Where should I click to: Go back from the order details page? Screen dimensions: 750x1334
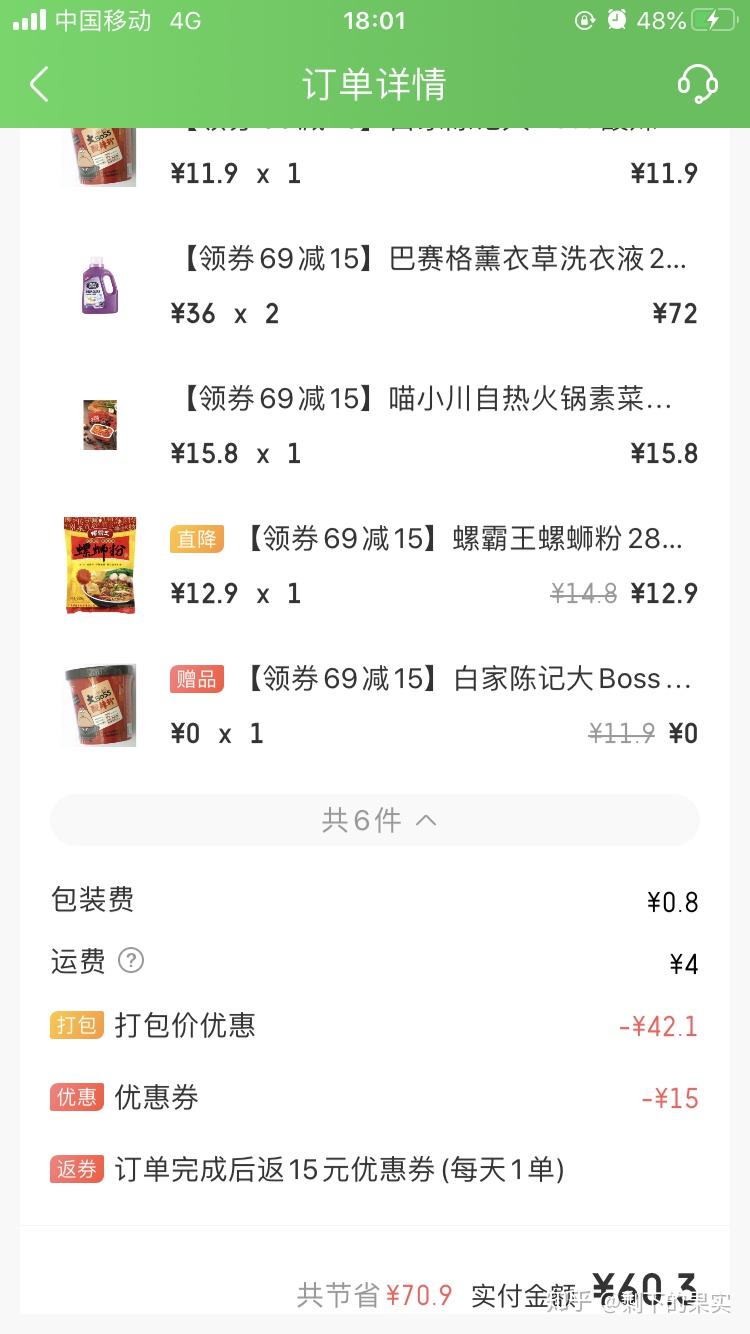pyautogui.click(x=39, y=84)
